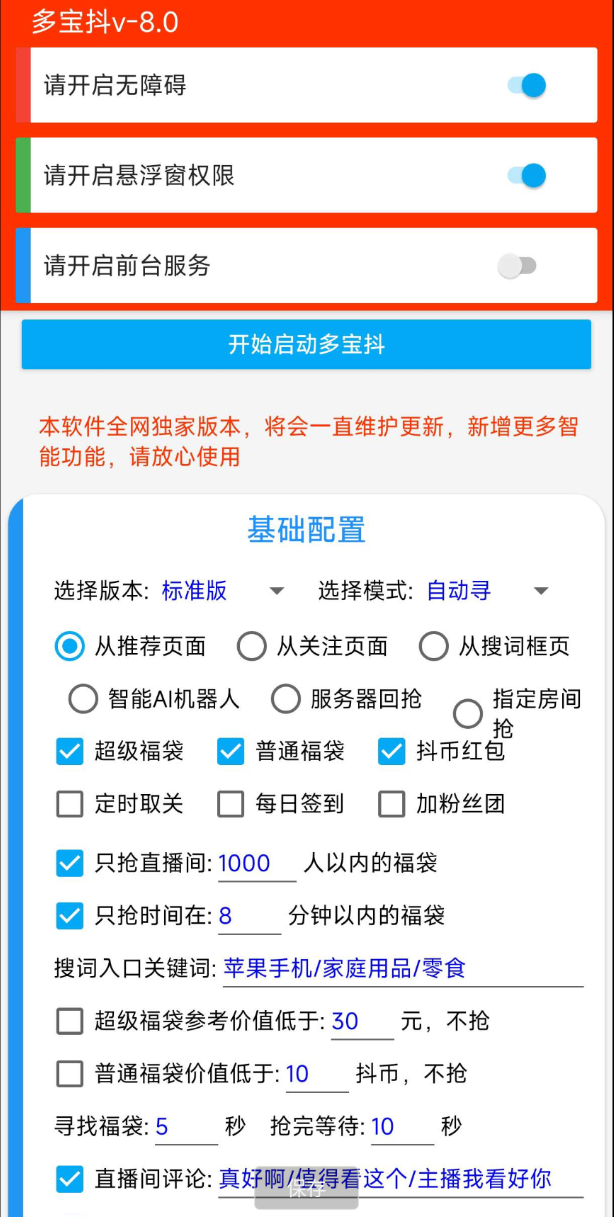Enable the 每日签到 checkbox

[x=231, y=804]
